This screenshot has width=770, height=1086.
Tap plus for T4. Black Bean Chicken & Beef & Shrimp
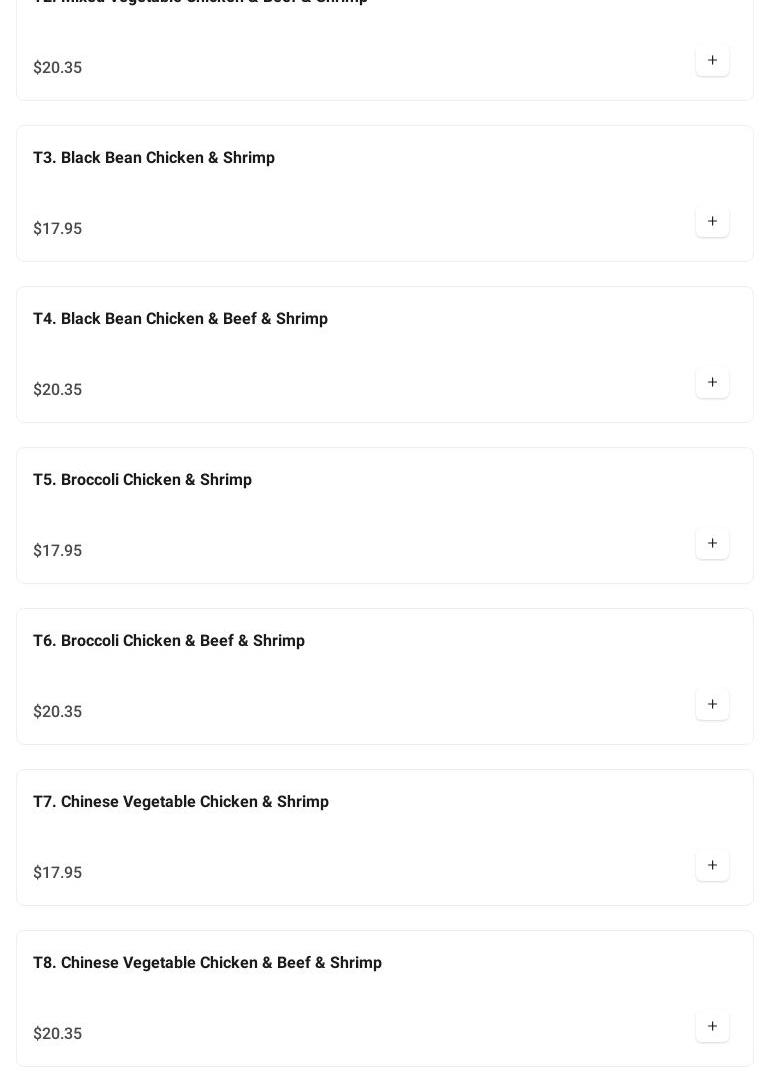(712, 383)
